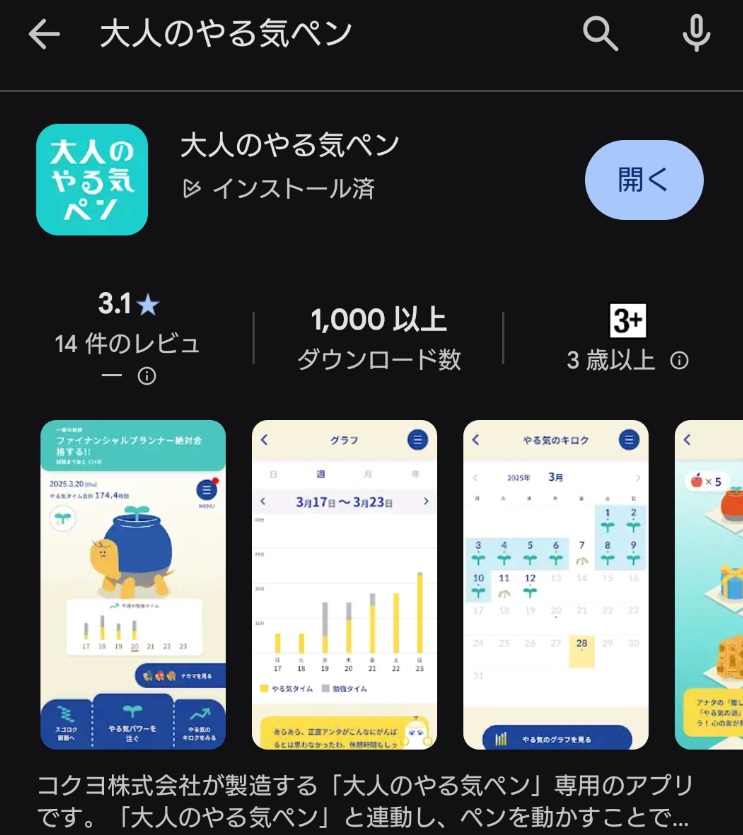View the 3.1 star reviews
Viewport: 743px width, 835px height.
point(128,304)
